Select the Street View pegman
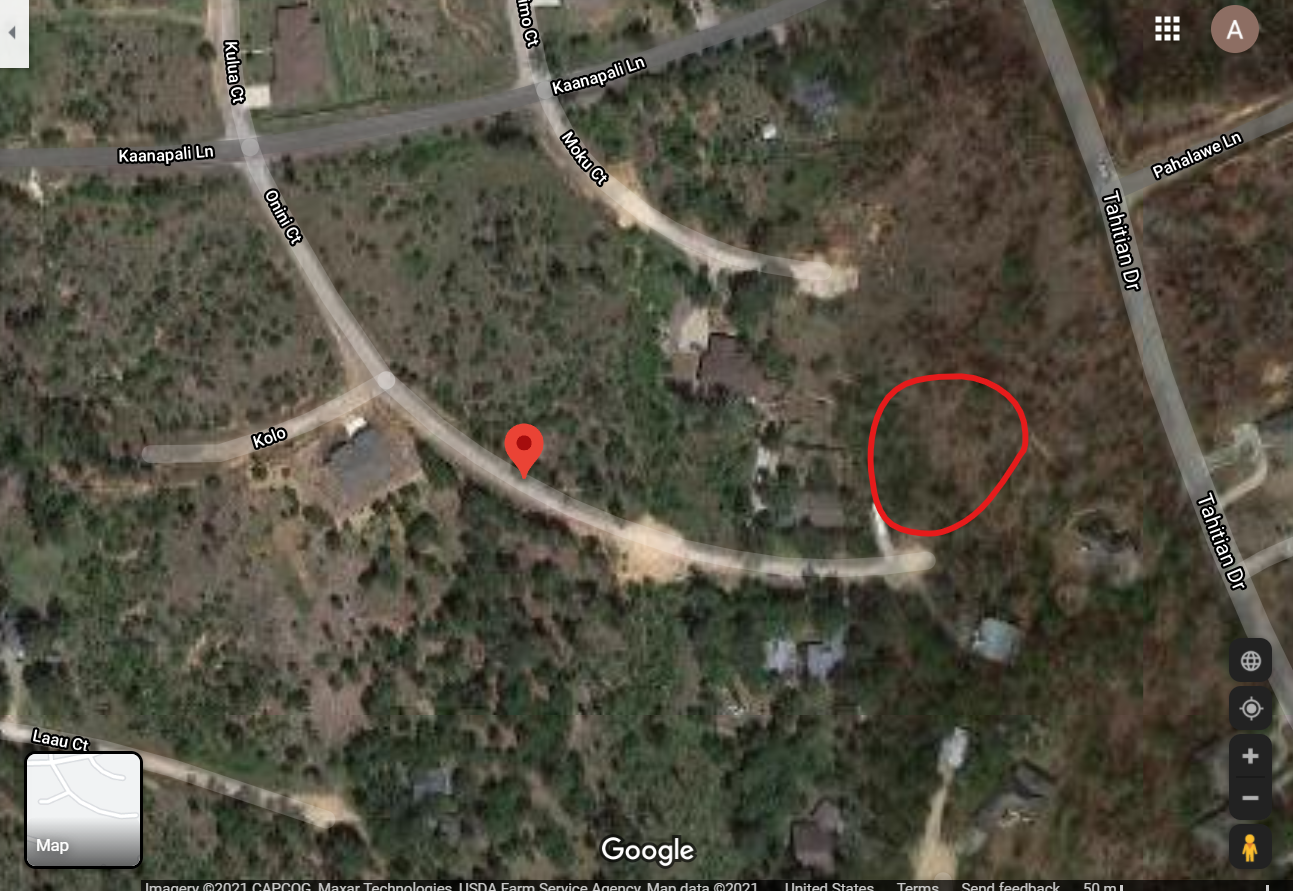This screenshot has height=891, width=1293. [x=1250, y=846]
